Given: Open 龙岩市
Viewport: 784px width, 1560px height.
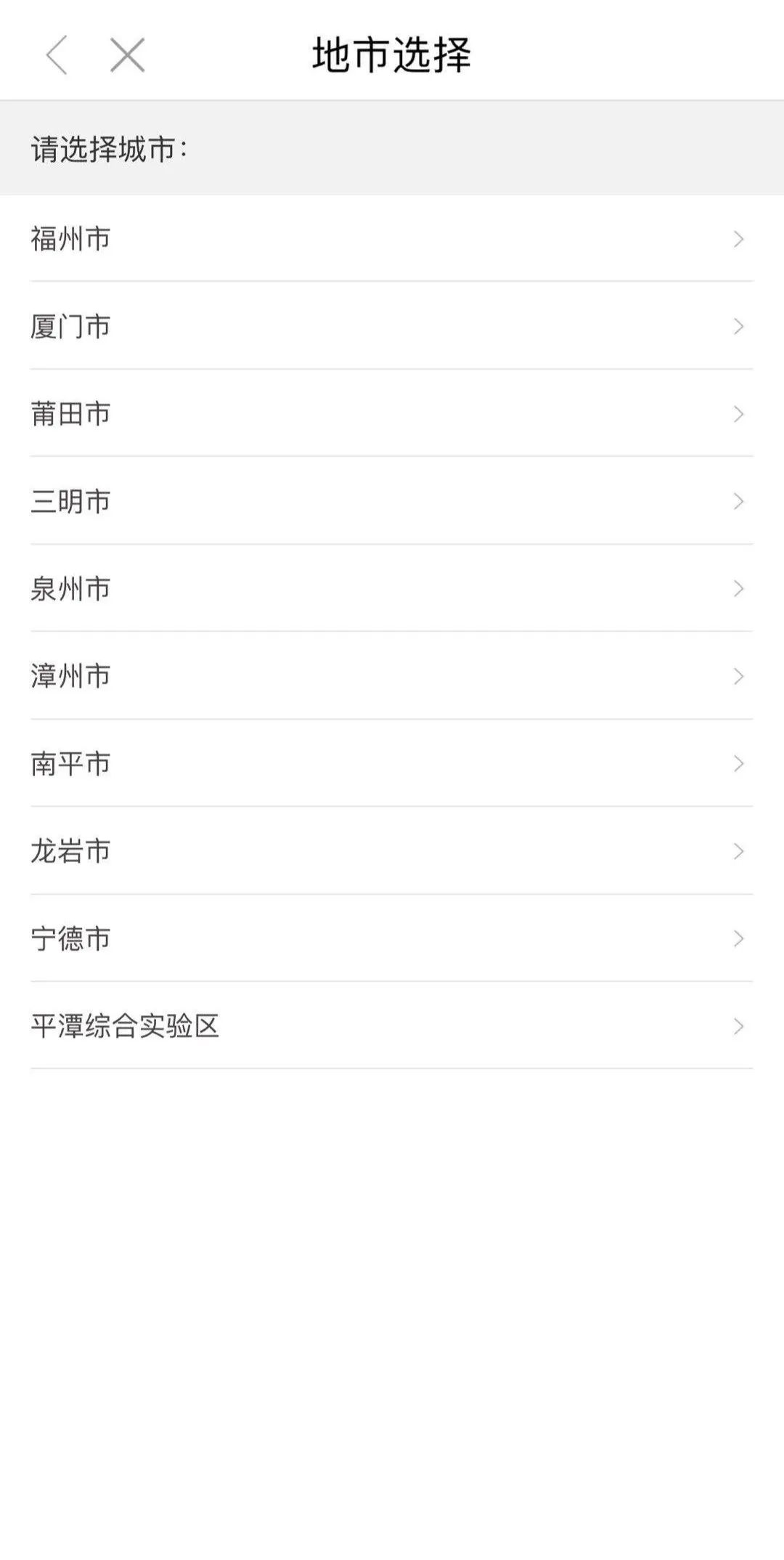Looking at the screenshot, I should click(x=392, y=851).
